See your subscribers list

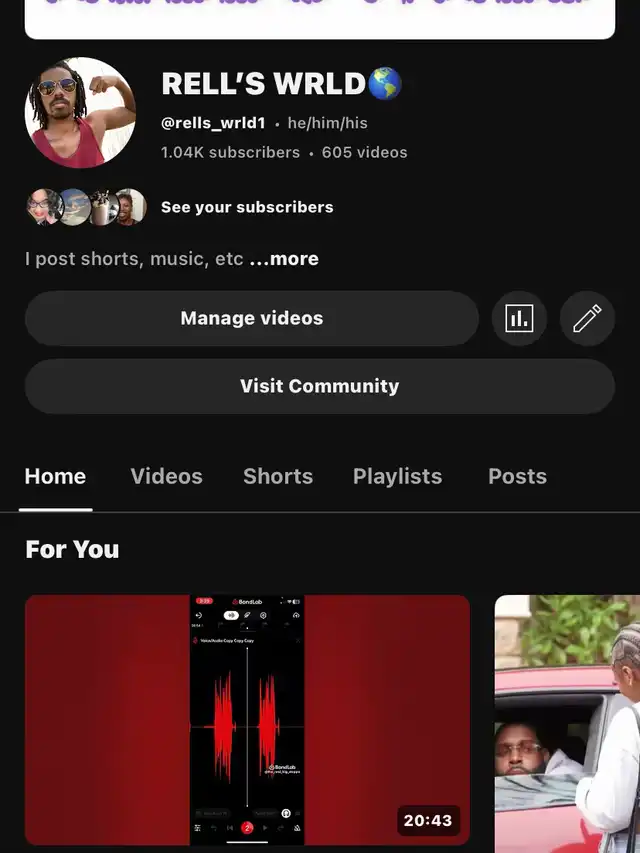tap(247, 207)
